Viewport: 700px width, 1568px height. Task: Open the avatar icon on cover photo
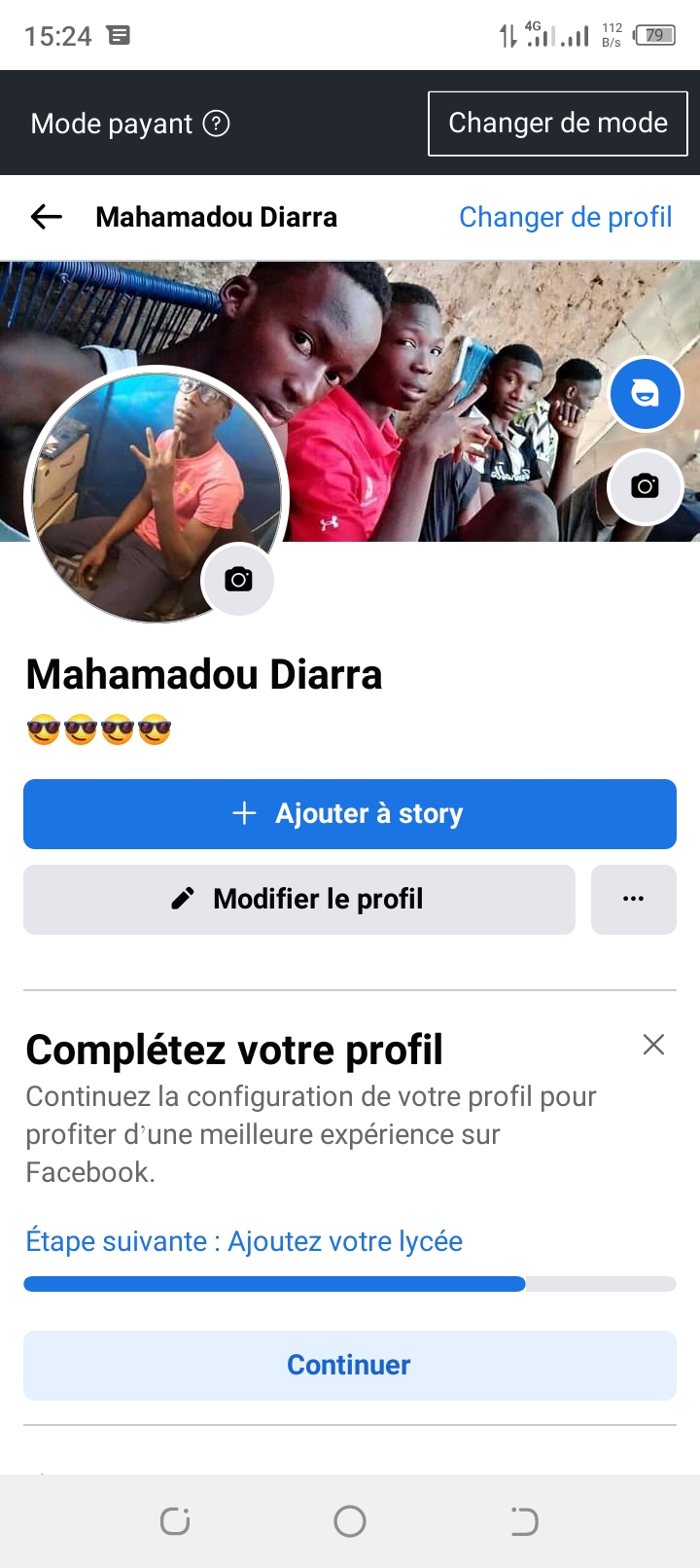click(x=645, y=394)
